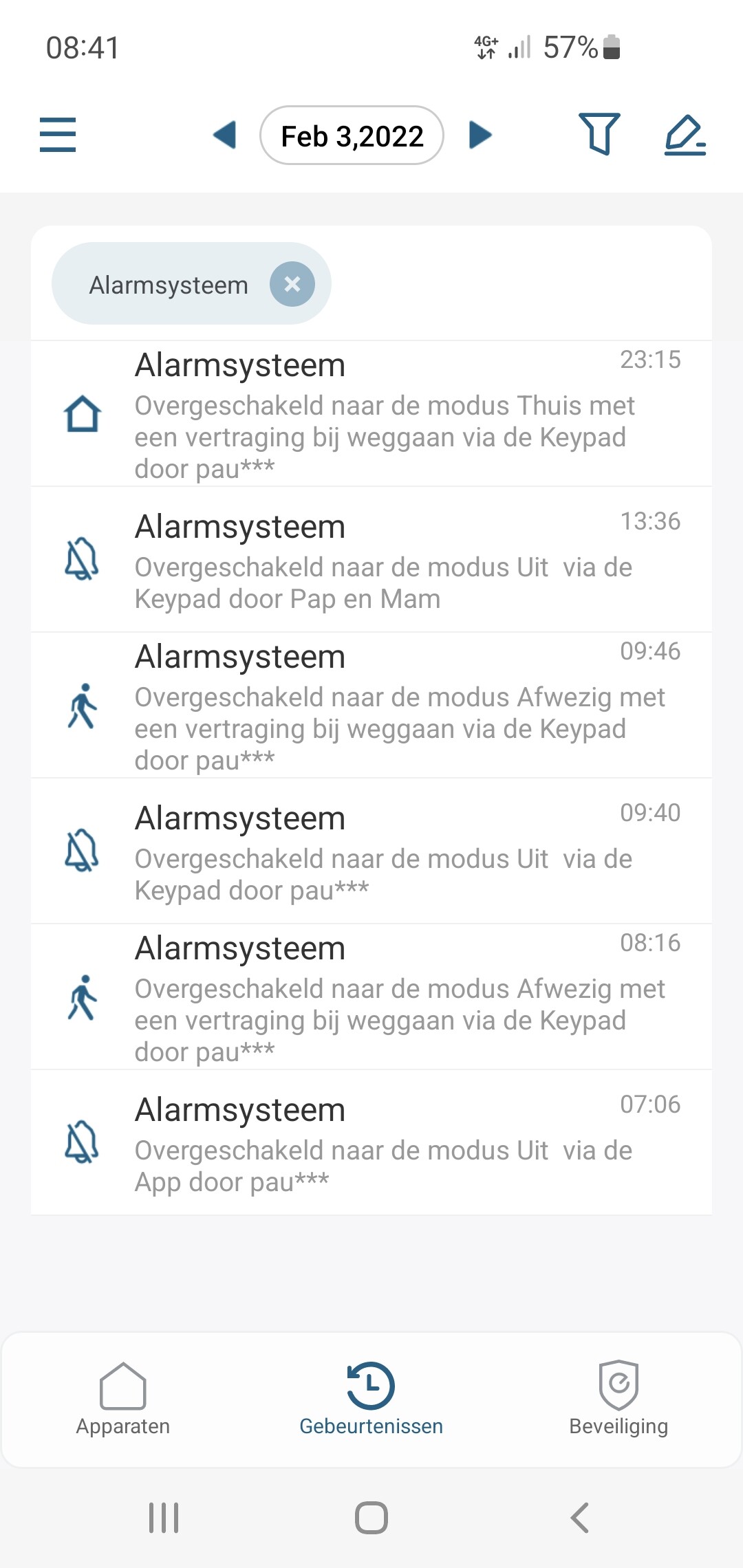This screenshot has width=743, height=1568.
Task: Go to the next day
Action: [480, 135]
